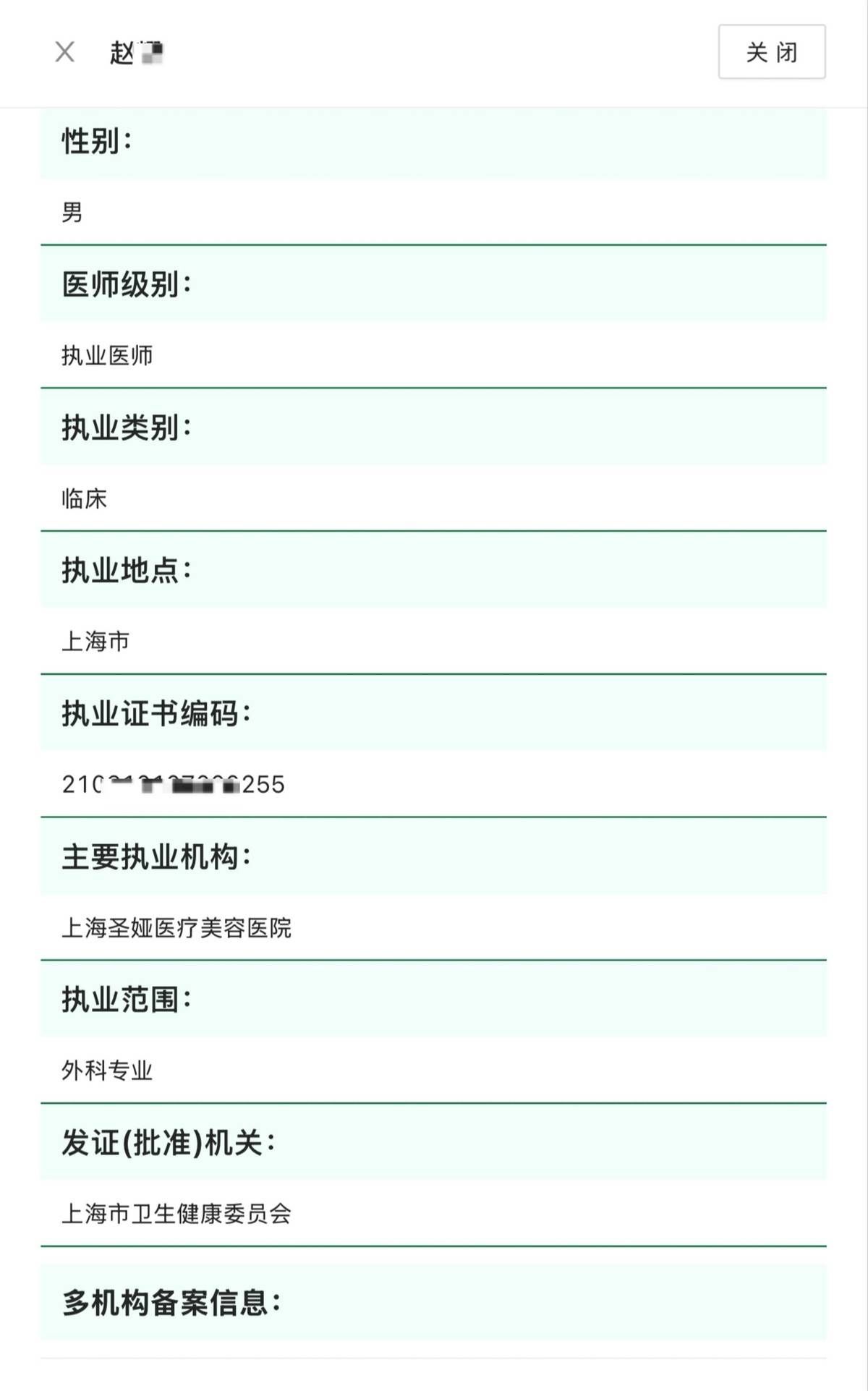Select the blurred certificate number
The height and width of the screenshot is (1391, 868).
[172, 784]
